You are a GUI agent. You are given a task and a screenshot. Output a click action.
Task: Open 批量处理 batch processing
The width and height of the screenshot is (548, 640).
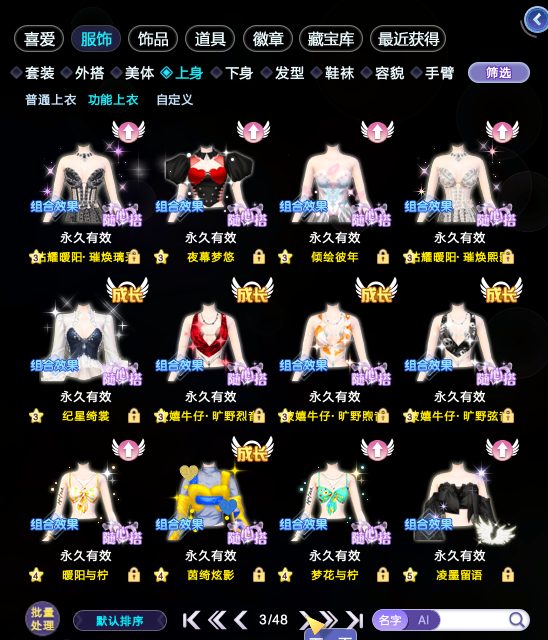(x=43, y=619)
